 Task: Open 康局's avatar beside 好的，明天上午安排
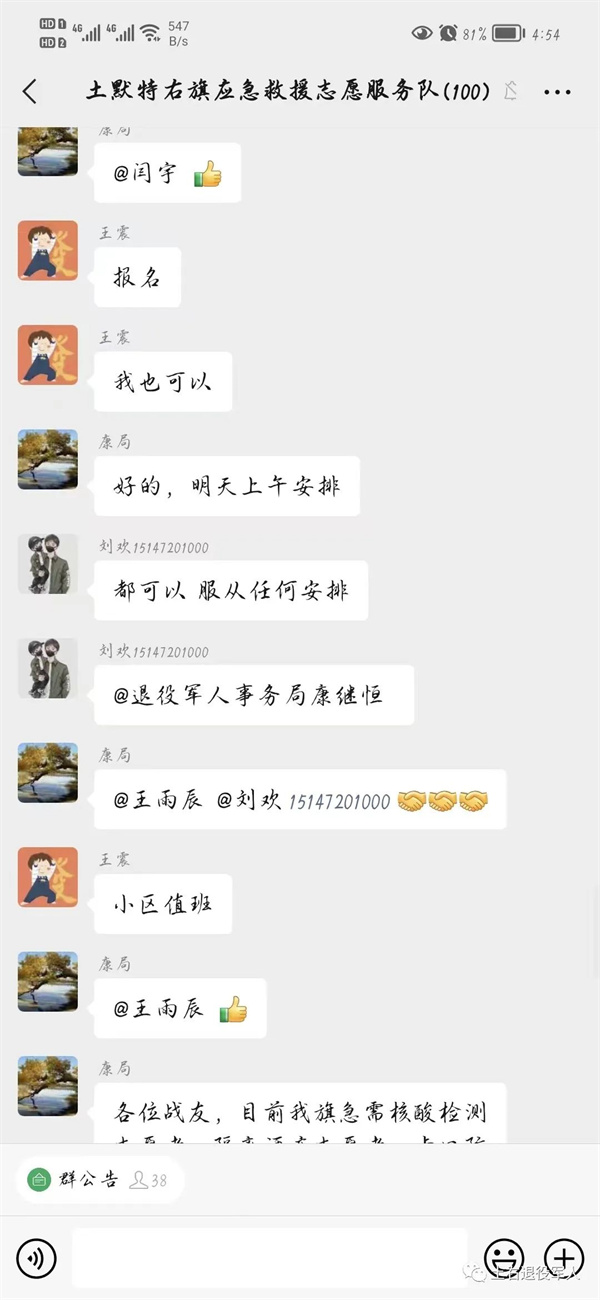tap(47, 459)
